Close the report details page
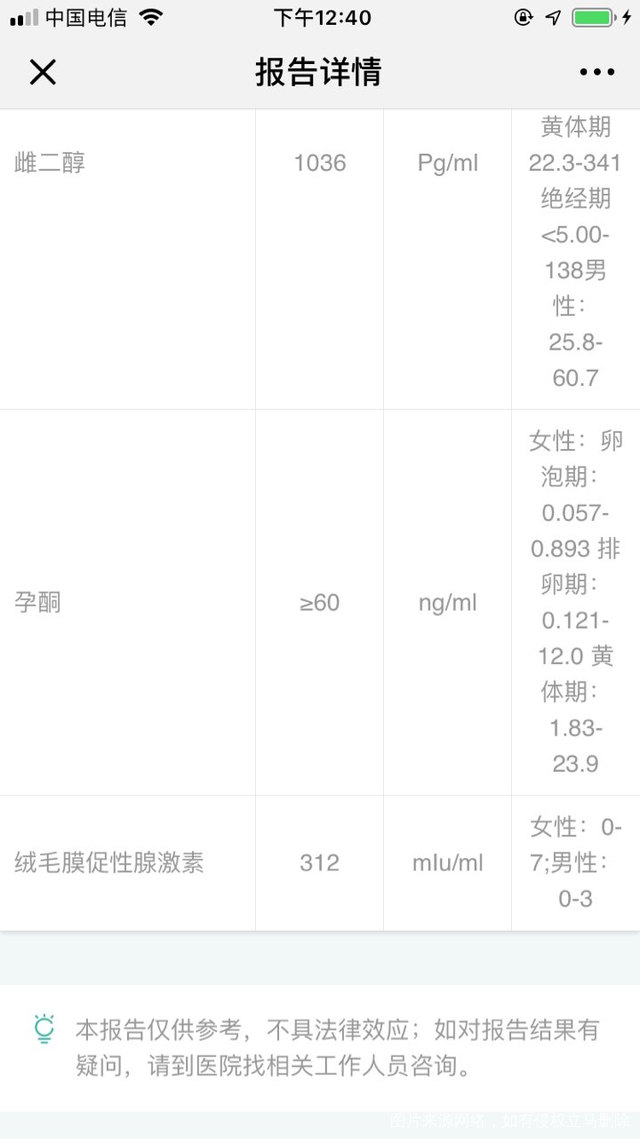640x1139 pixels. (43, 72)
